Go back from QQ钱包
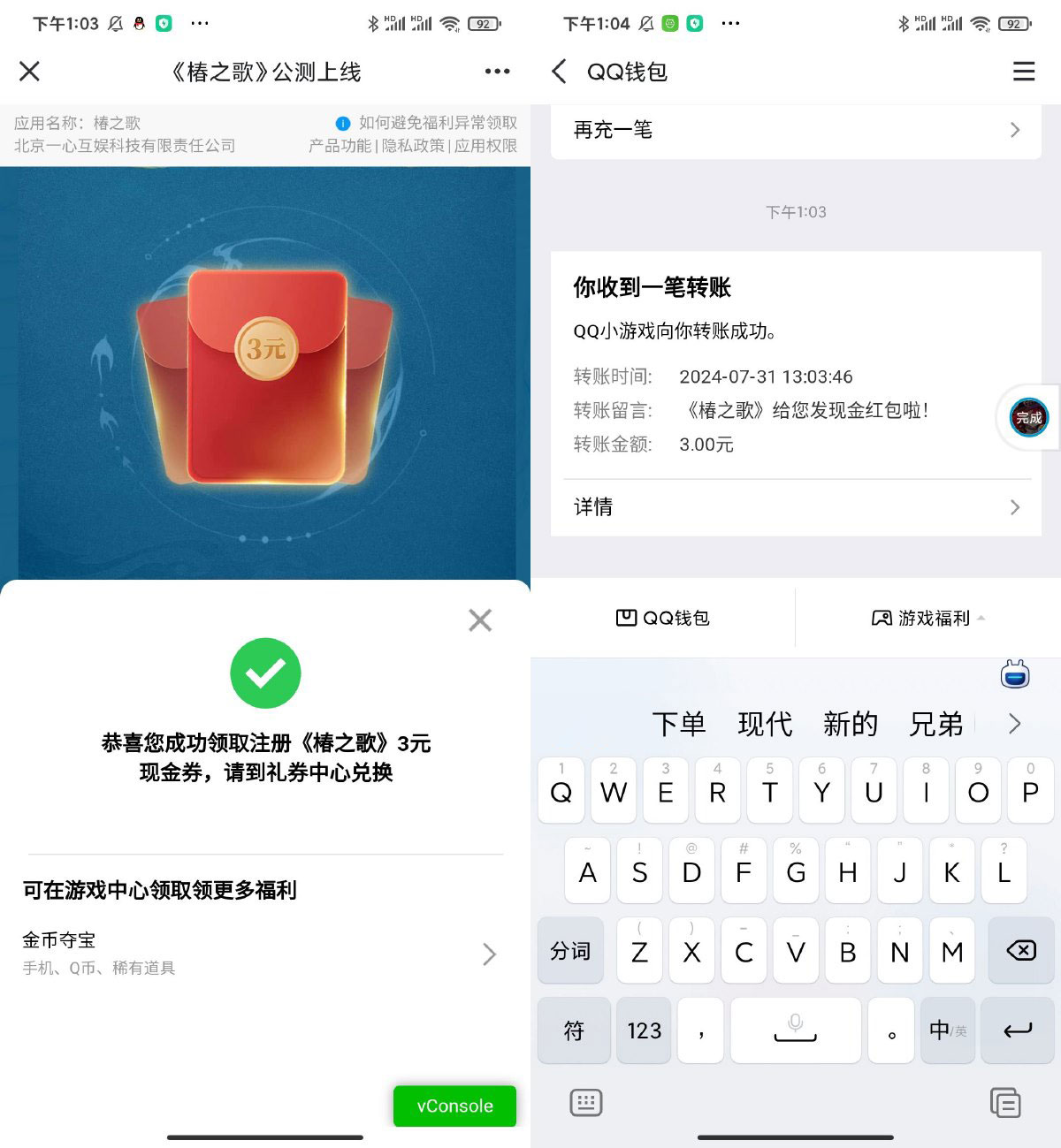The image size is (1061, 1148). (559, 72)
